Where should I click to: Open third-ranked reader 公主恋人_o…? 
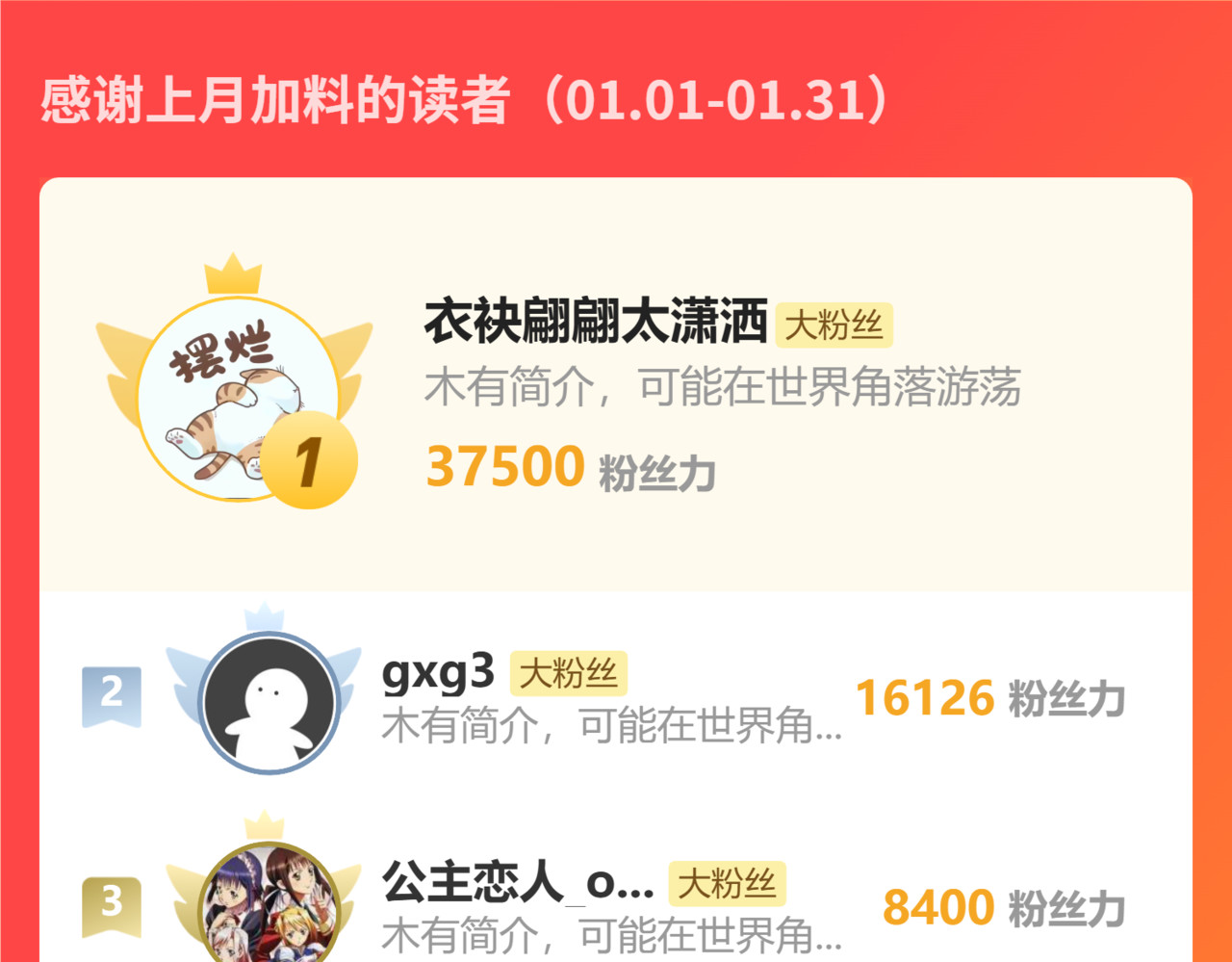pos(518,882)
